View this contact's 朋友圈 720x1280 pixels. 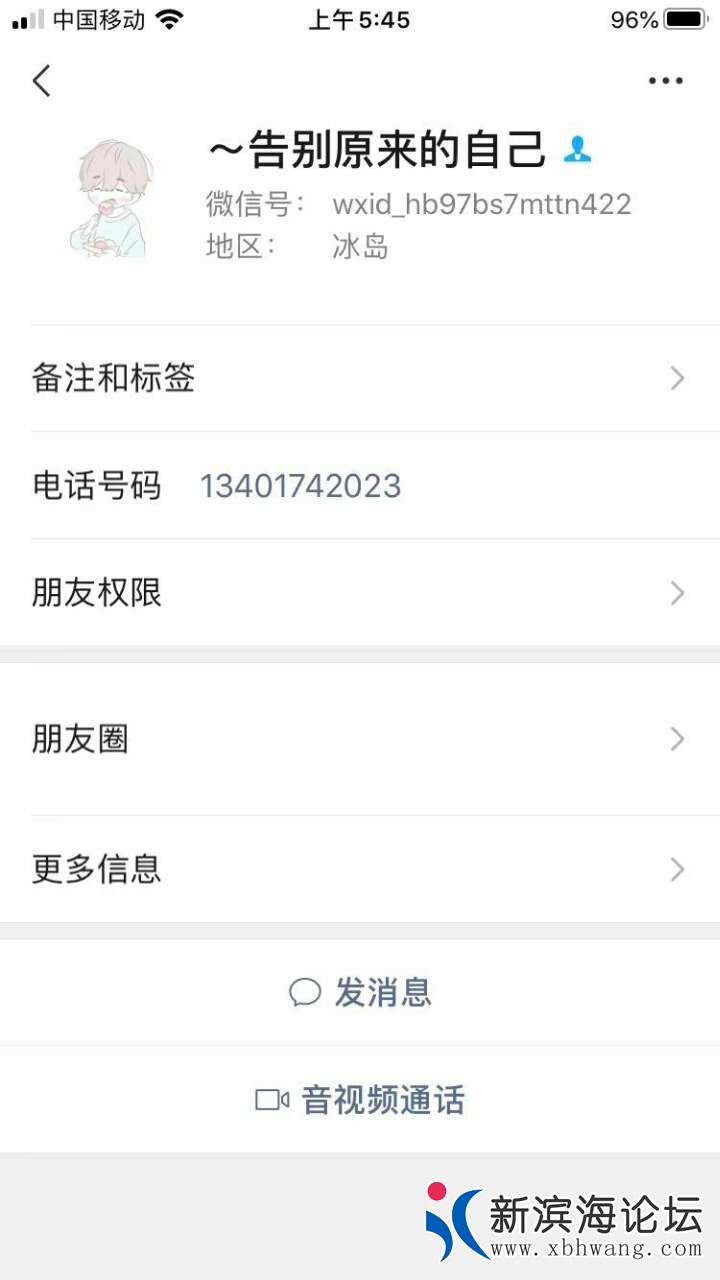(360, 739)
